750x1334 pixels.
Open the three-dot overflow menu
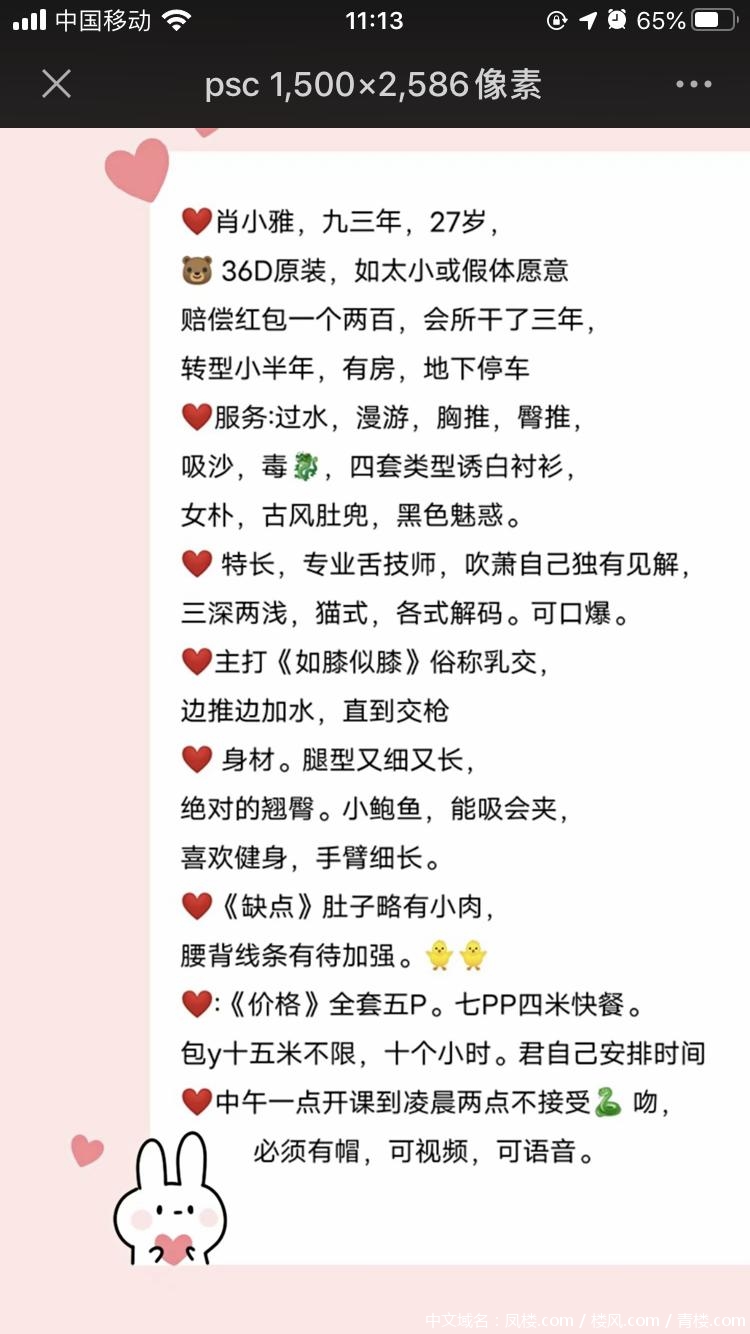(x=693, y=85)
